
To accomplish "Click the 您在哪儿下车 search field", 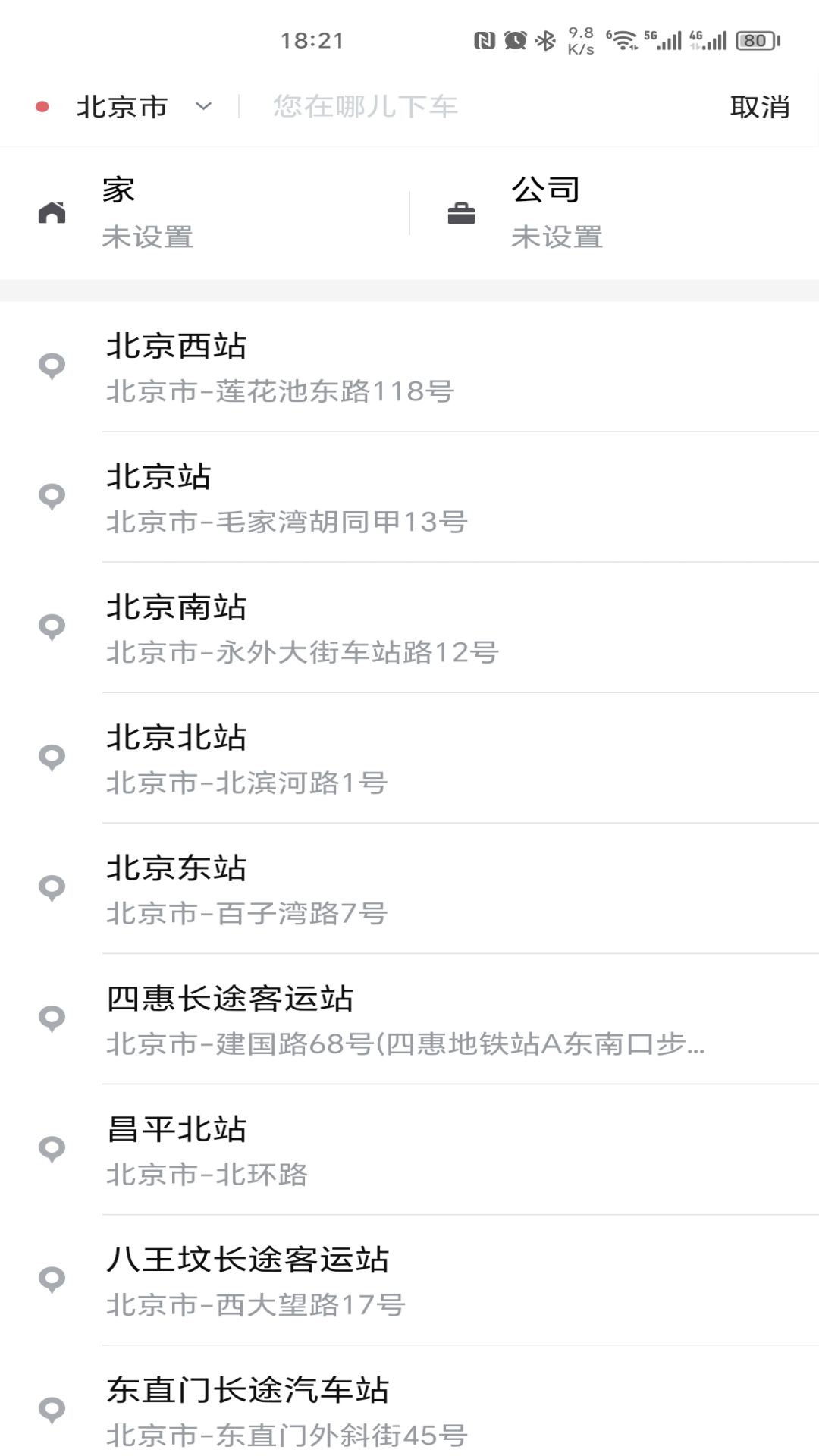I will (x=364, y=107).
